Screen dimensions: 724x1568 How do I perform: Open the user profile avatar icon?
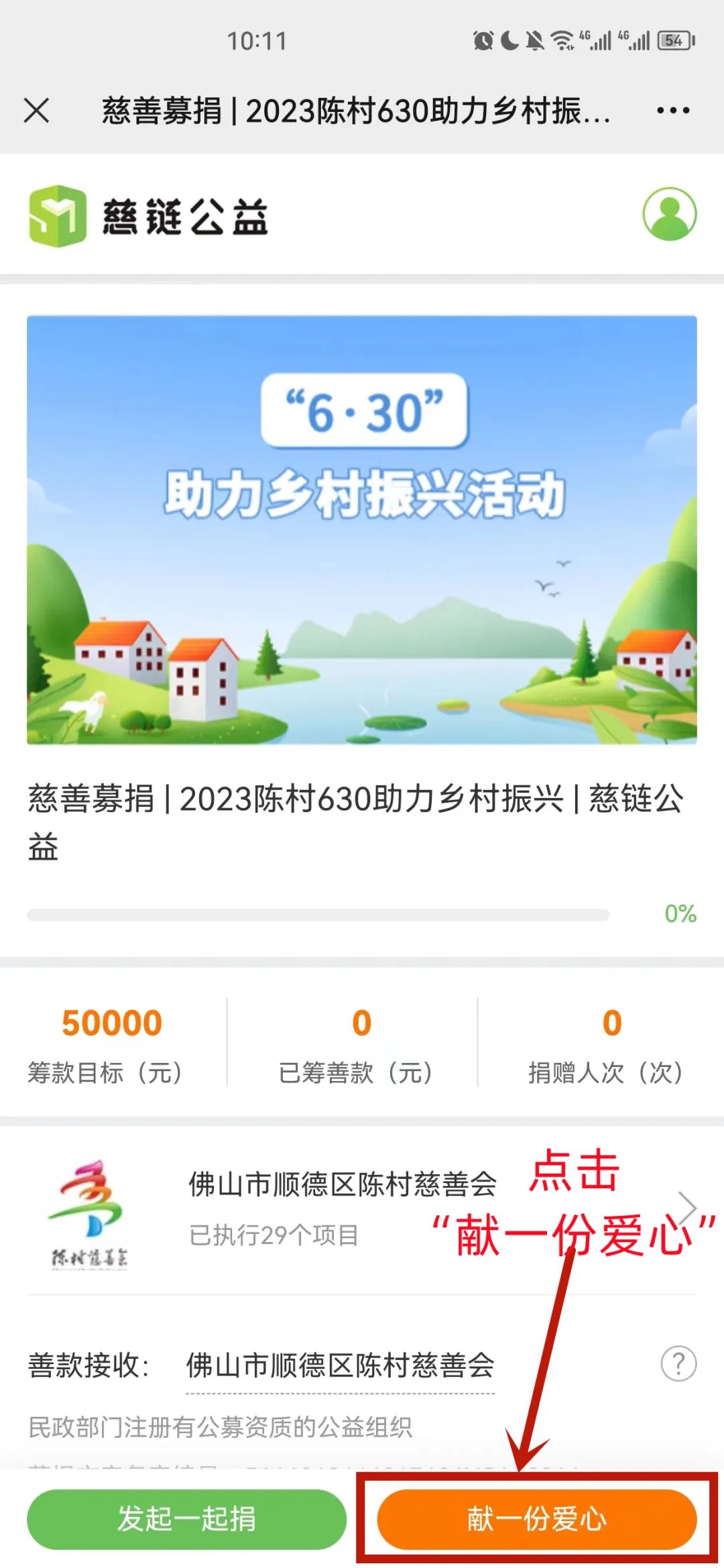(x=669, y=213)
